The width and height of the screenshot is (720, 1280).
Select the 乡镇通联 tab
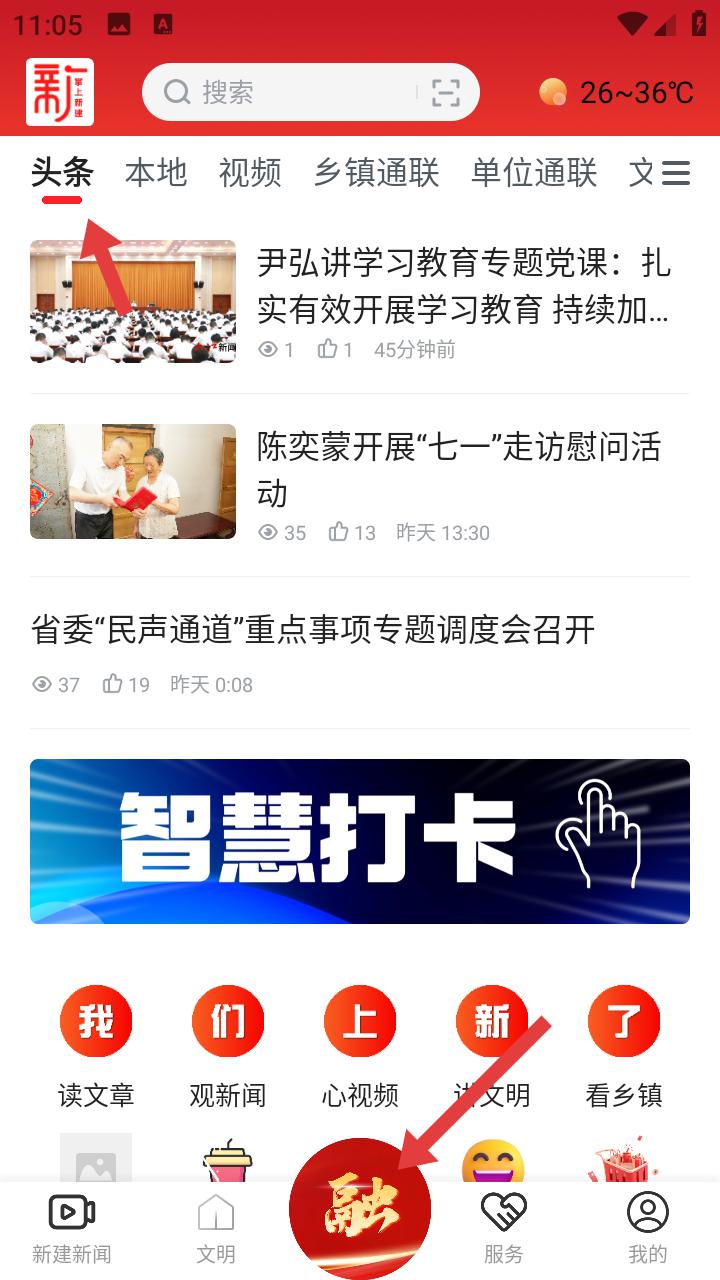pos(376,173)
